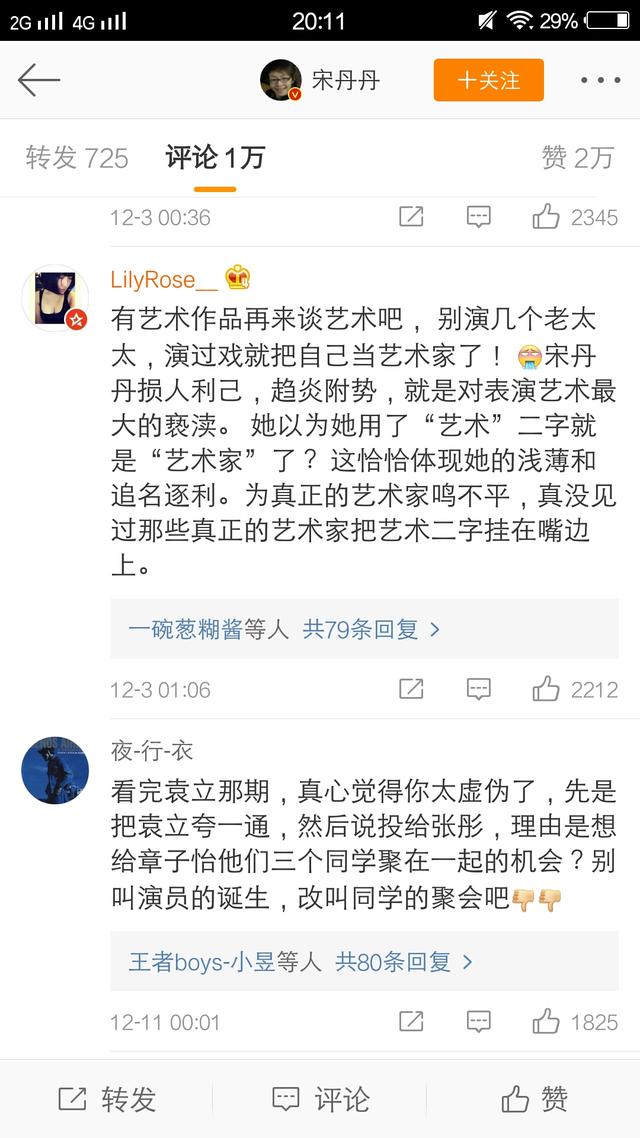
Task: Open the three-dot overflow menu
Action: (x=600, y=80)
